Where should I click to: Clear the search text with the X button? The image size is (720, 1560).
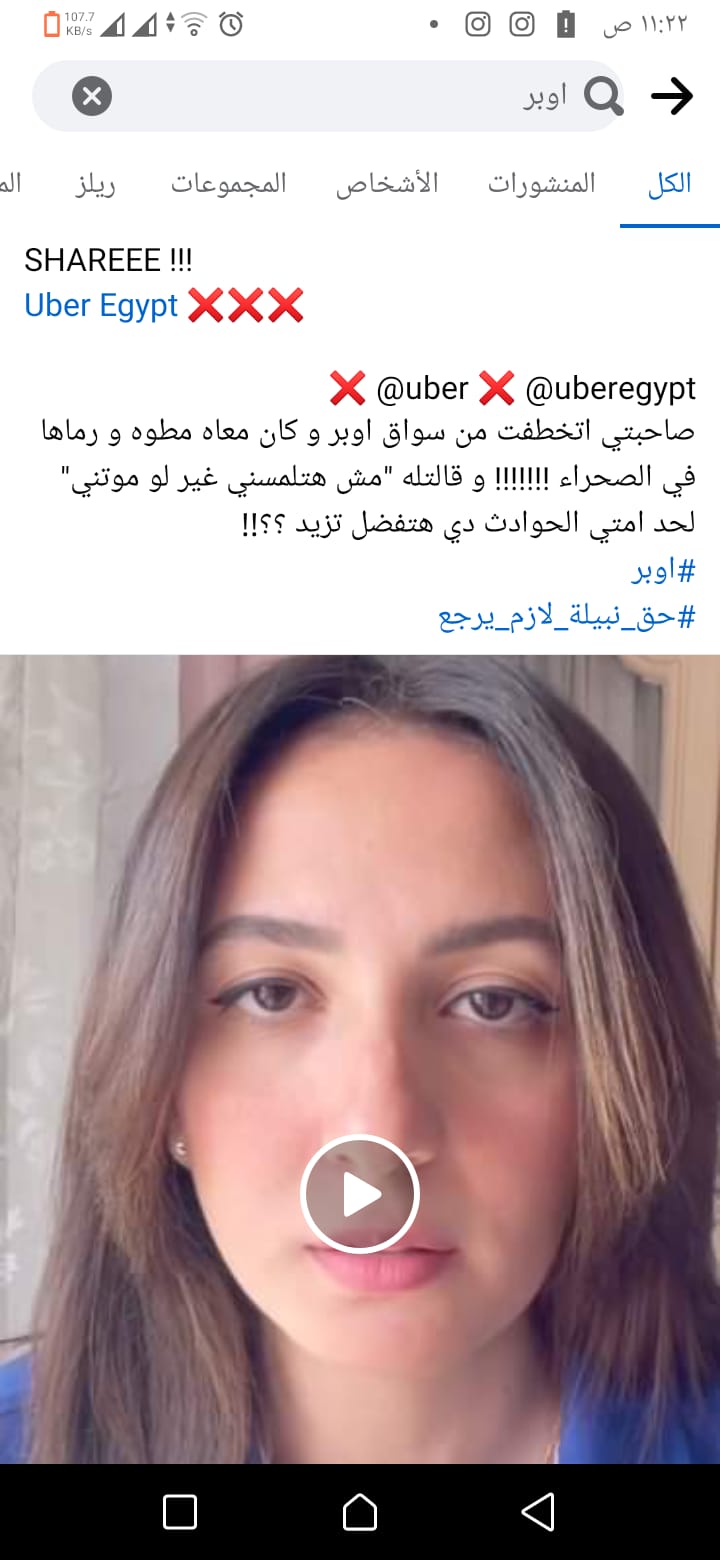click(92, 96)
